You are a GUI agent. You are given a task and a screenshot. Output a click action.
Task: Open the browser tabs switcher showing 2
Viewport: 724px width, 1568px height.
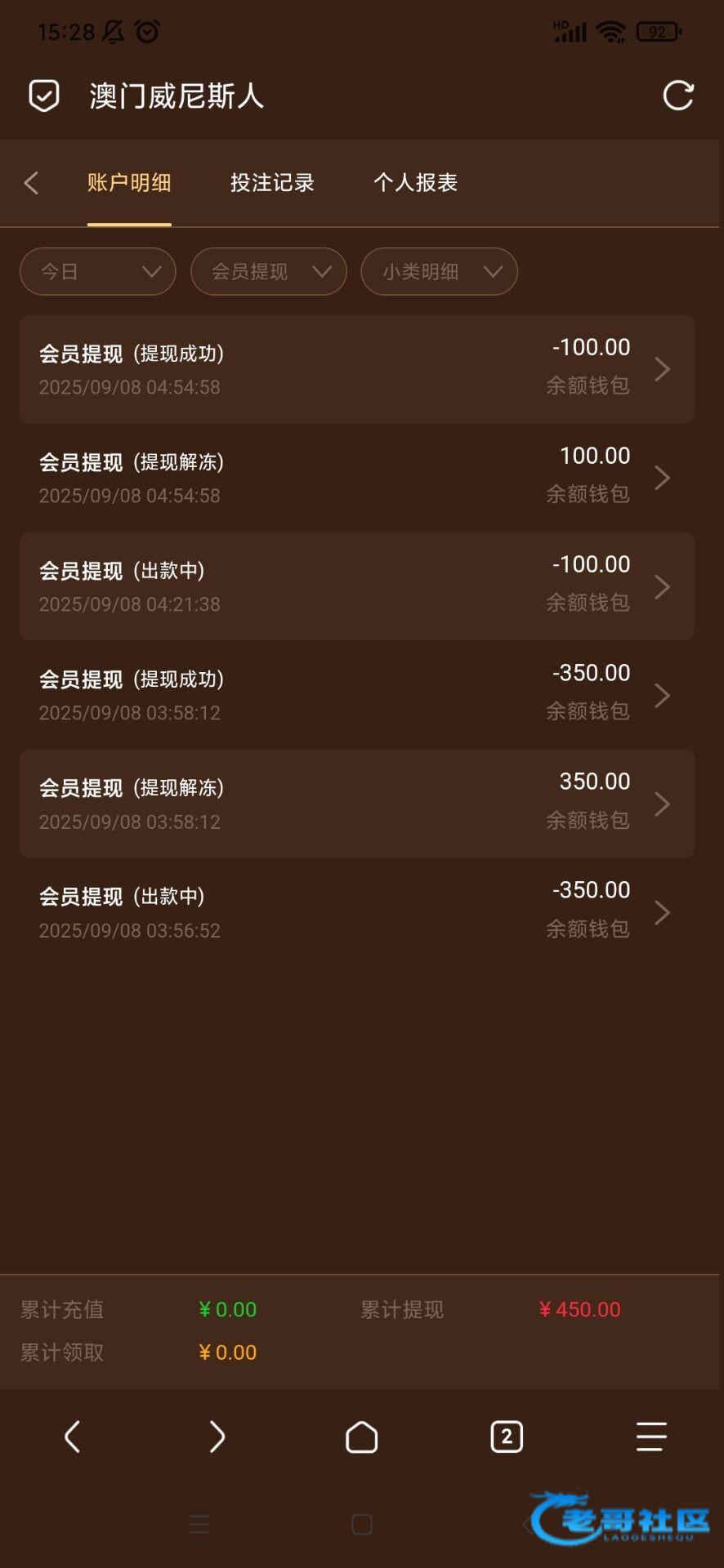(x=507, y=1437)
